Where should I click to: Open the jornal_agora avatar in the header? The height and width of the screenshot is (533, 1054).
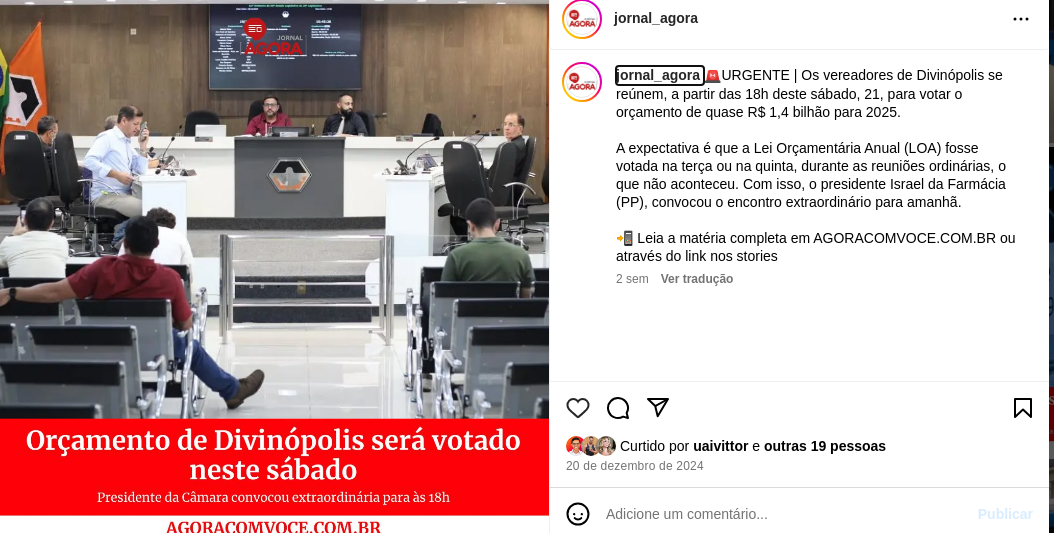(582, 19)
